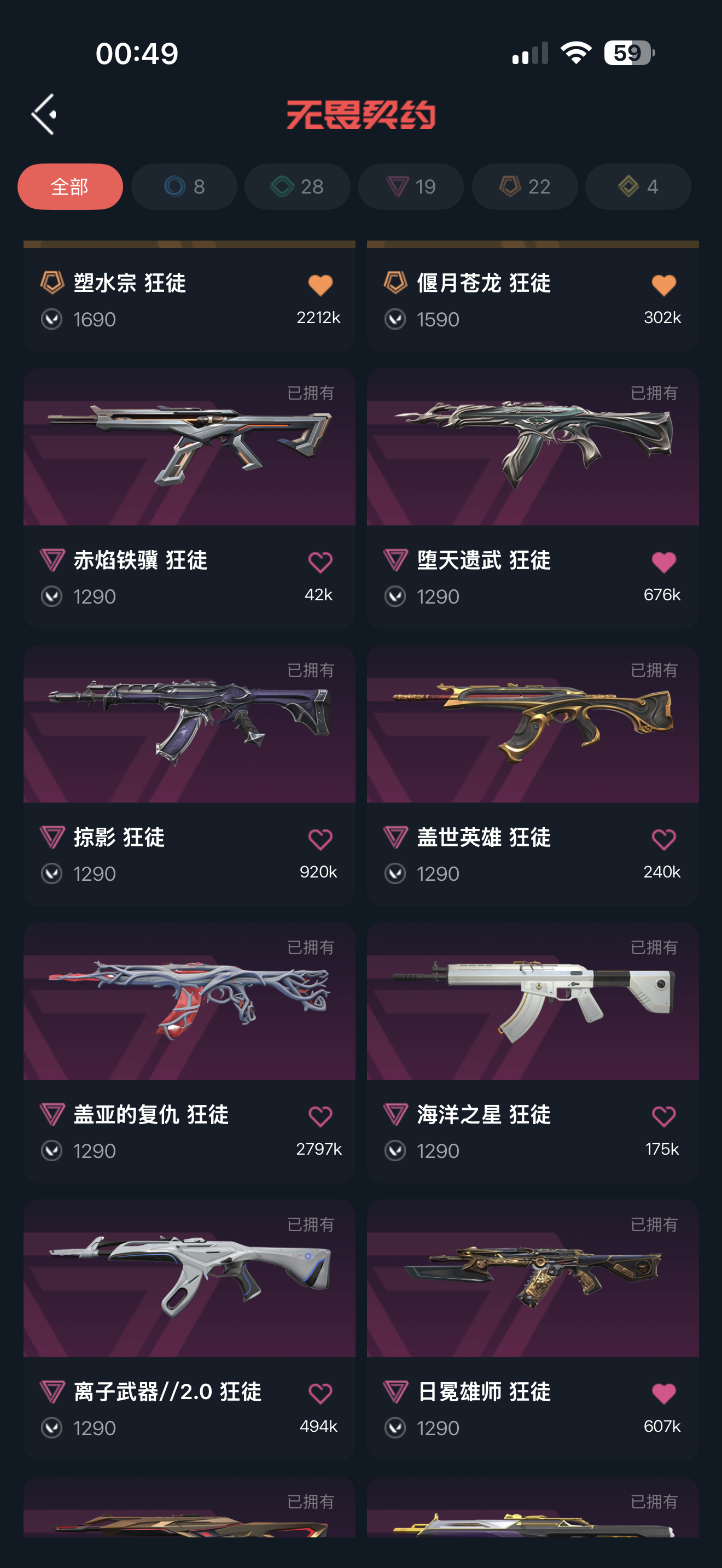Filter by the green tier showing 28
Image resolution: width=722 pixels, height=1568 pixels.
[x=297, y=186]
